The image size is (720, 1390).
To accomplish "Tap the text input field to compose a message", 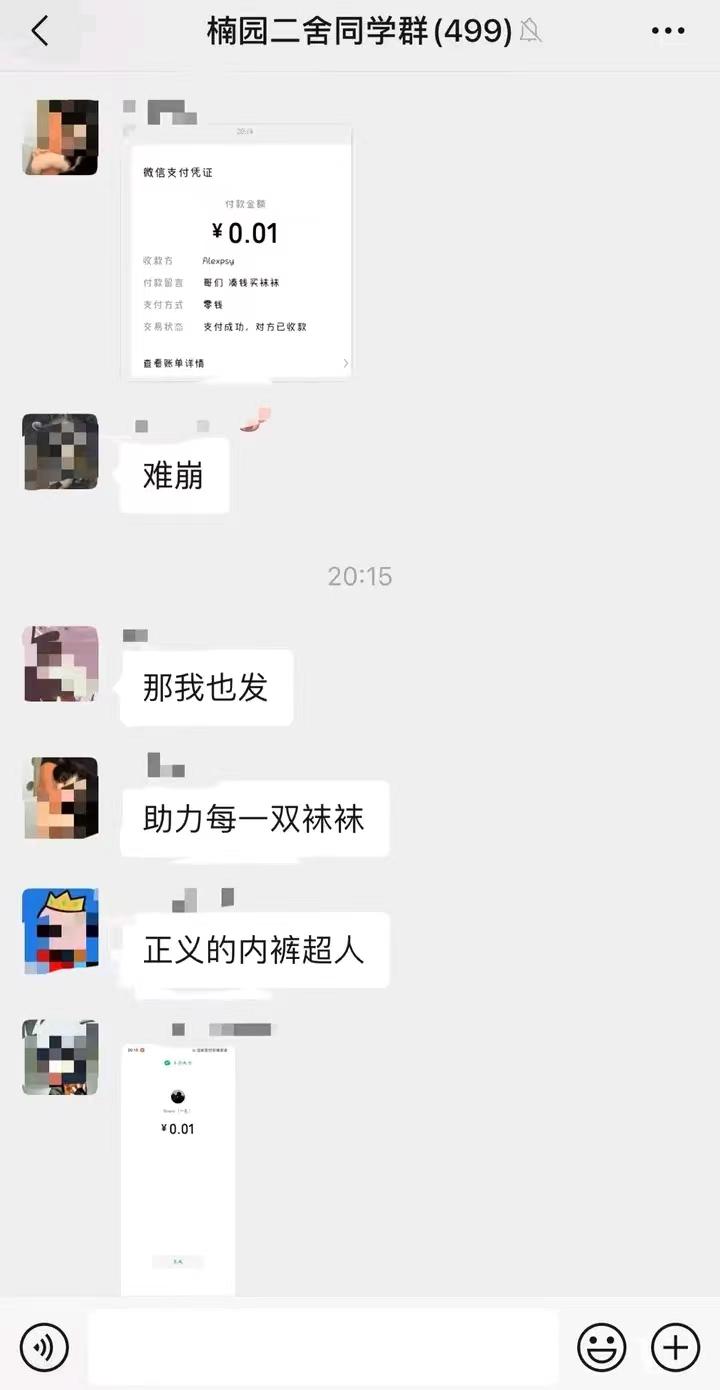I will click(x=320, y=1347).
